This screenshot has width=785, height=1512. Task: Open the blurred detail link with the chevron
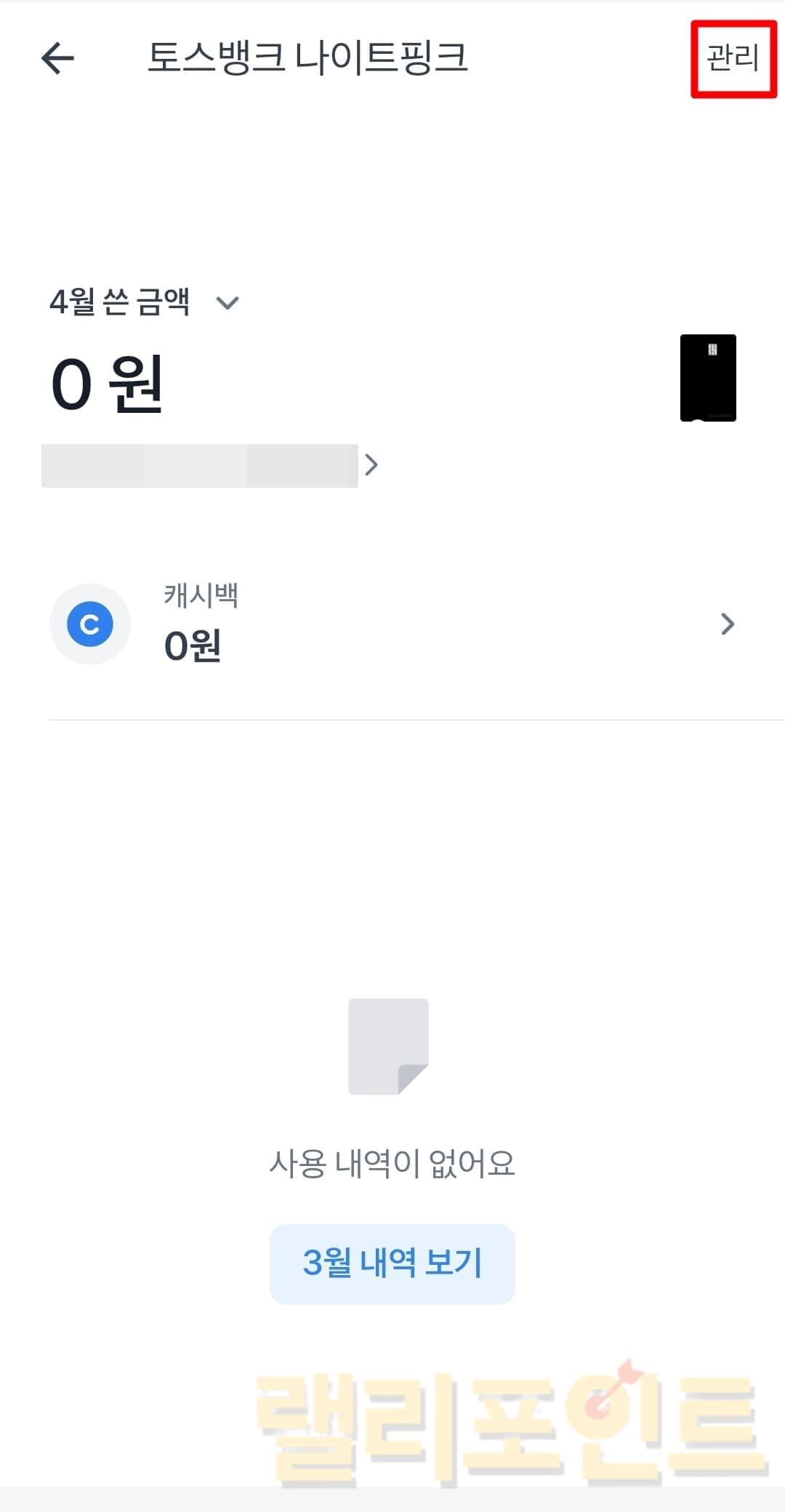pos(211,465)
